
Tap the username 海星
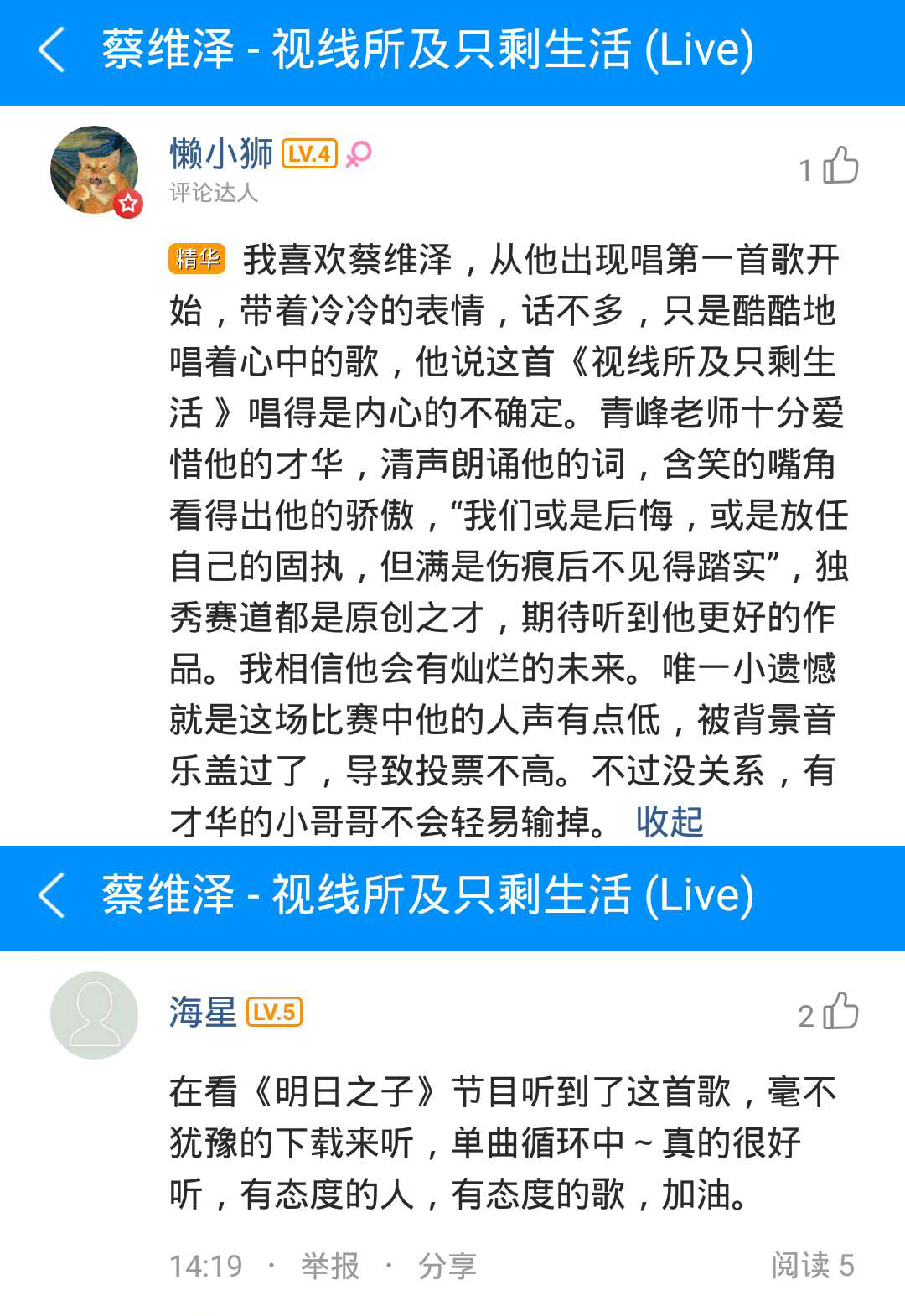point(204,1012)
